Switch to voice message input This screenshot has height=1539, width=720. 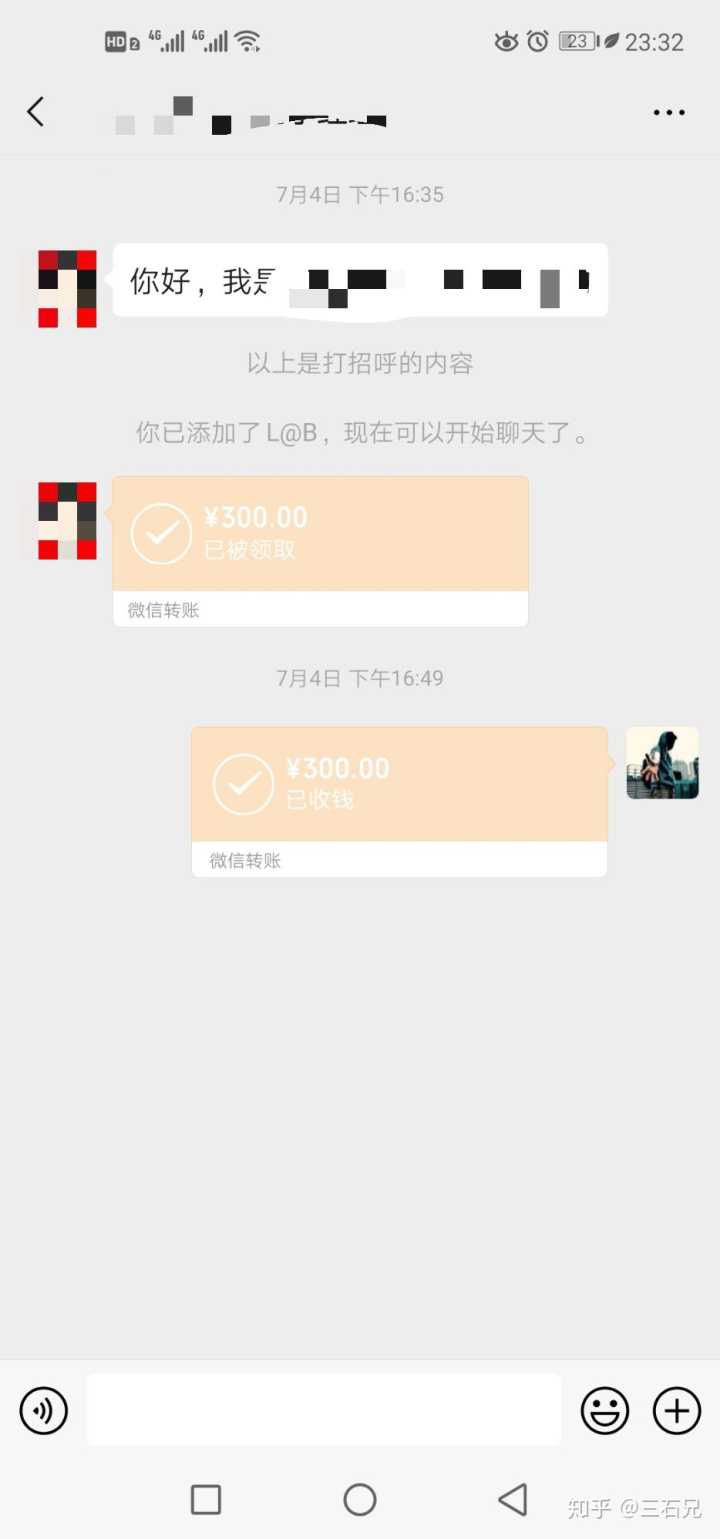point(44,1411)
